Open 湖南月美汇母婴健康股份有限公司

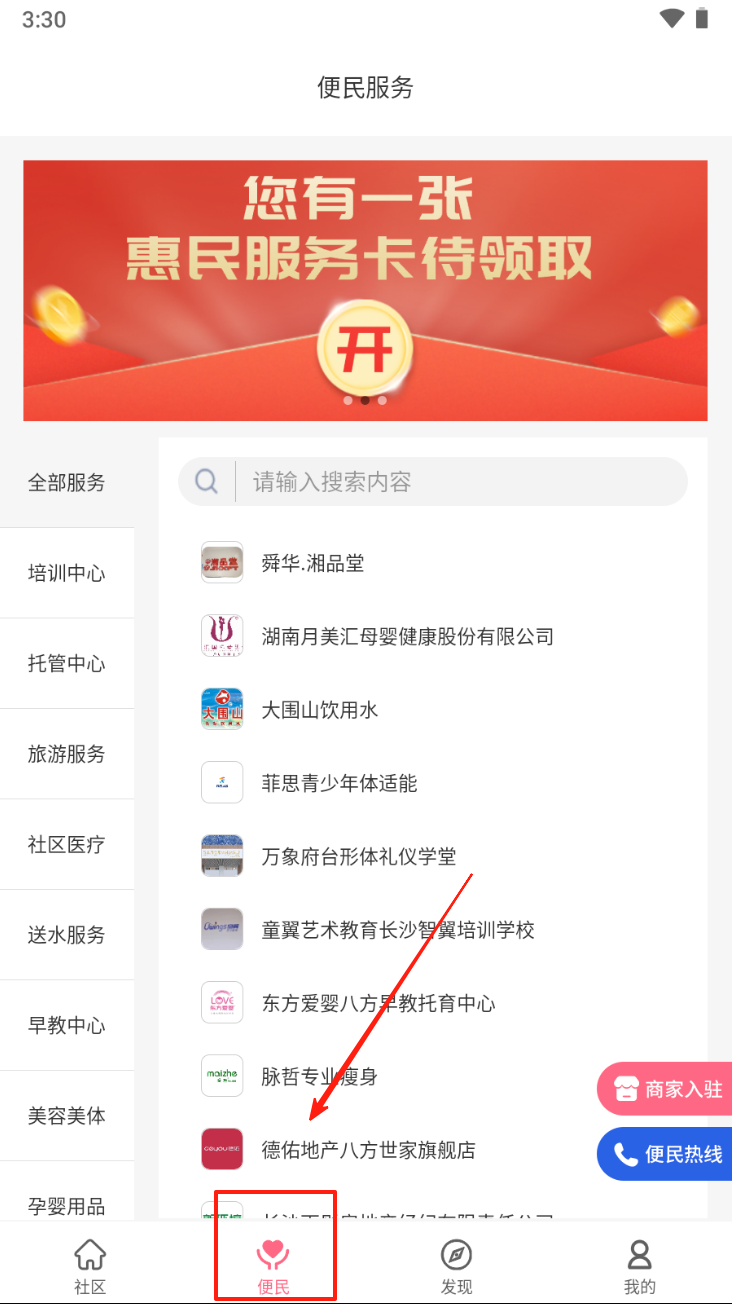[406, 636]
